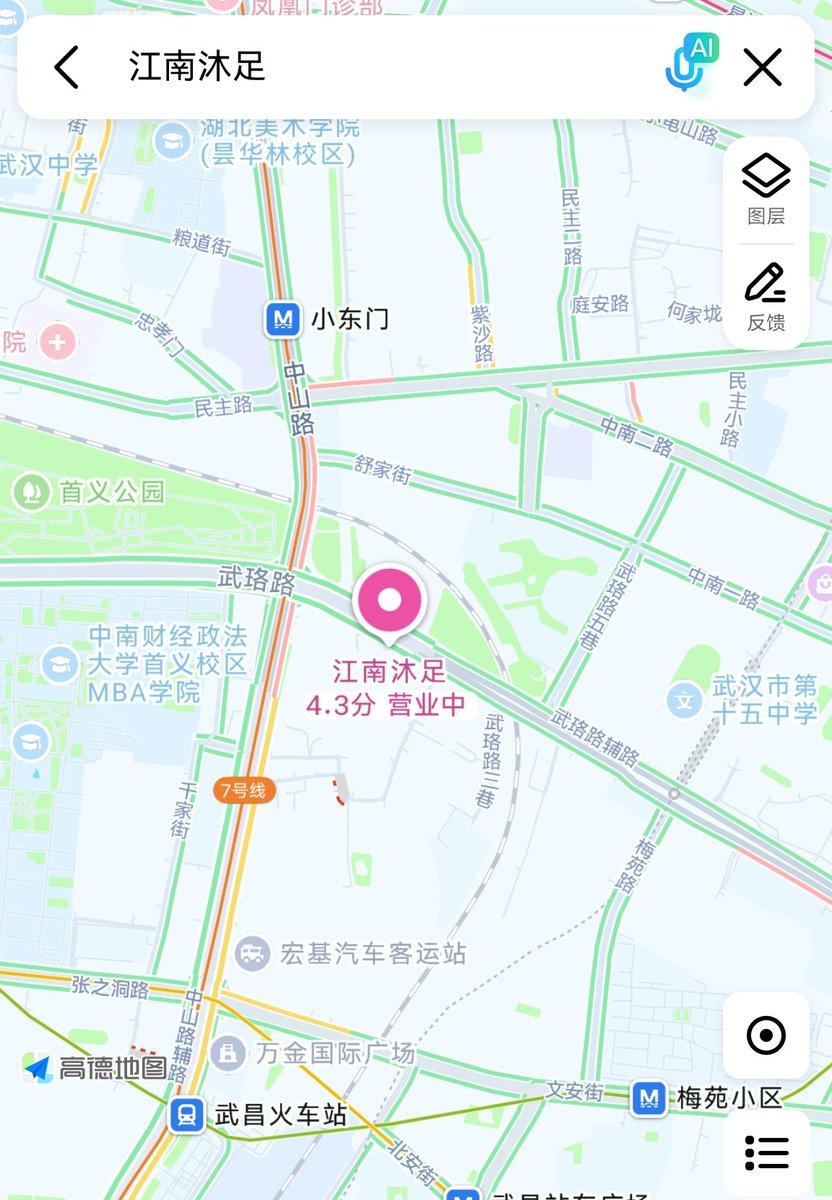Tap the 武汉市第十五中学 school icon

pos(685,699)
